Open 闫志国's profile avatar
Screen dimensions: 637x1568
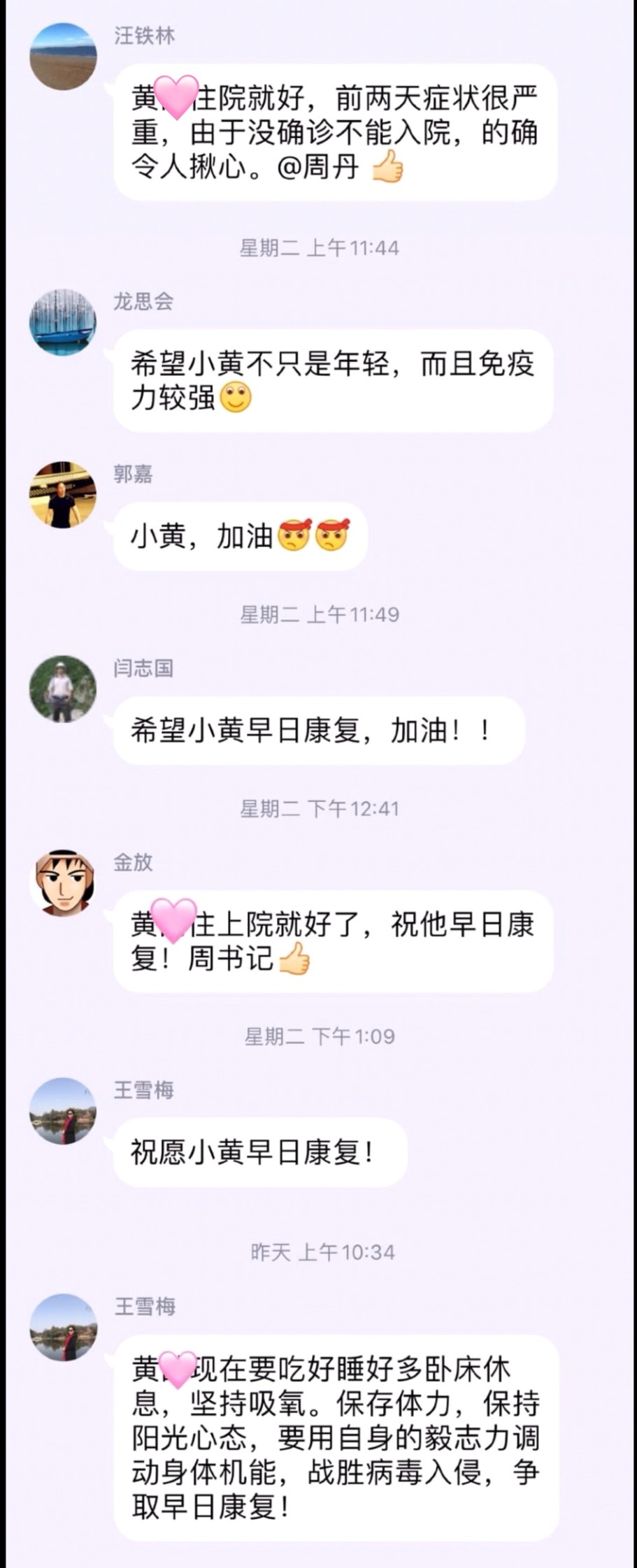[x=63, y=688]
